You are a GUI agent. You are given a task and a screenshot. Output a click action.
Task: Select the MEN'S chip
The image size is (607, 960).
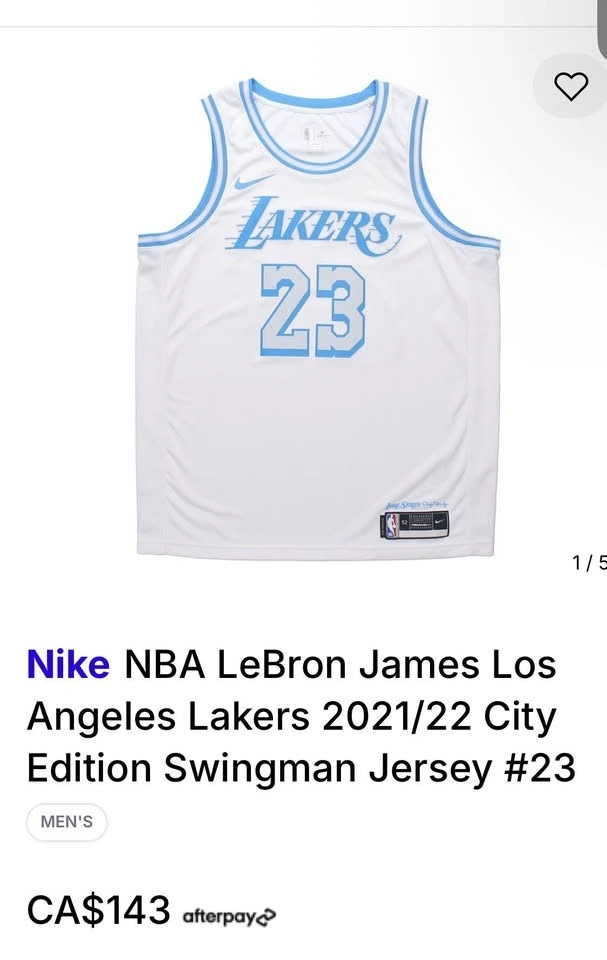(66, 822)
